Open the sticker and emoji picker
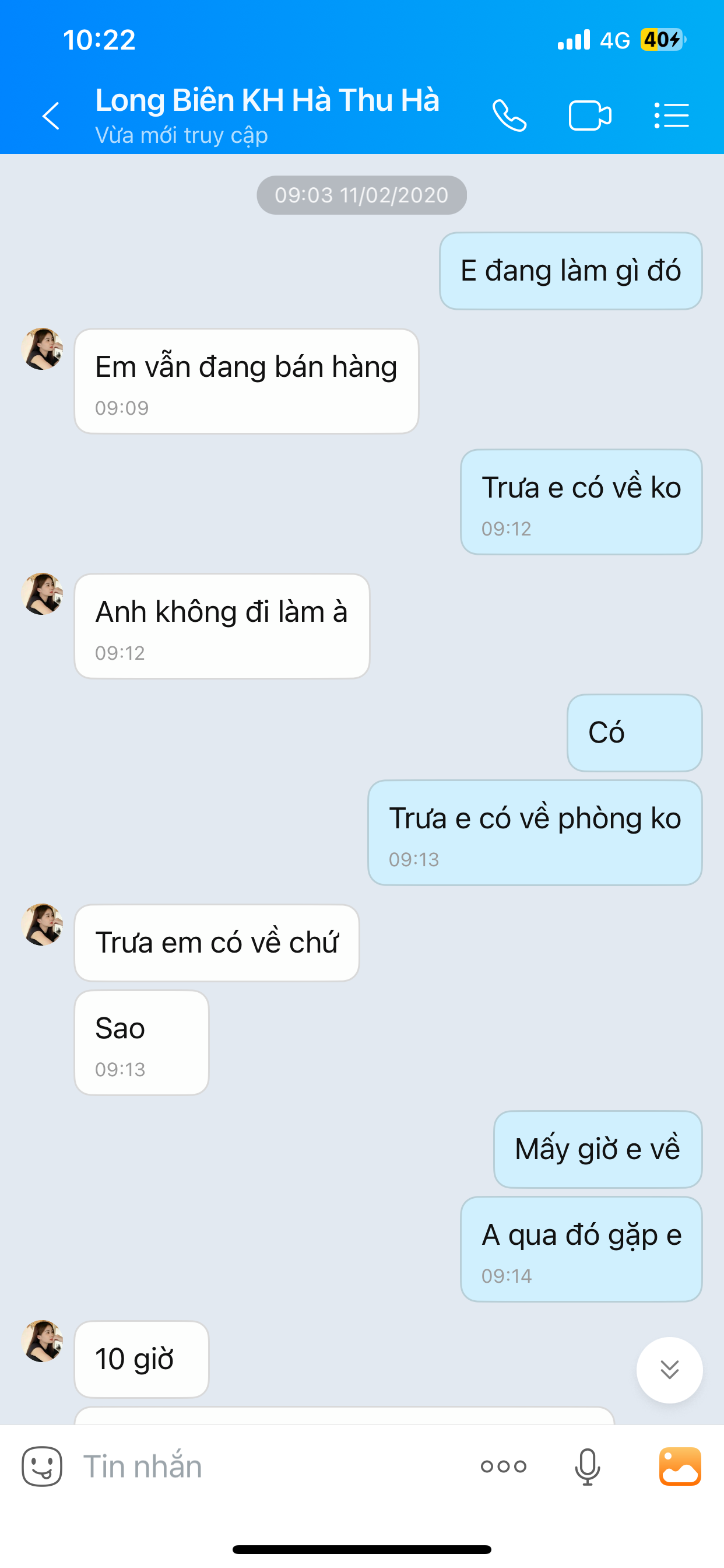The height and width of the screenshot is (1568, 724). pos(42,1466)
